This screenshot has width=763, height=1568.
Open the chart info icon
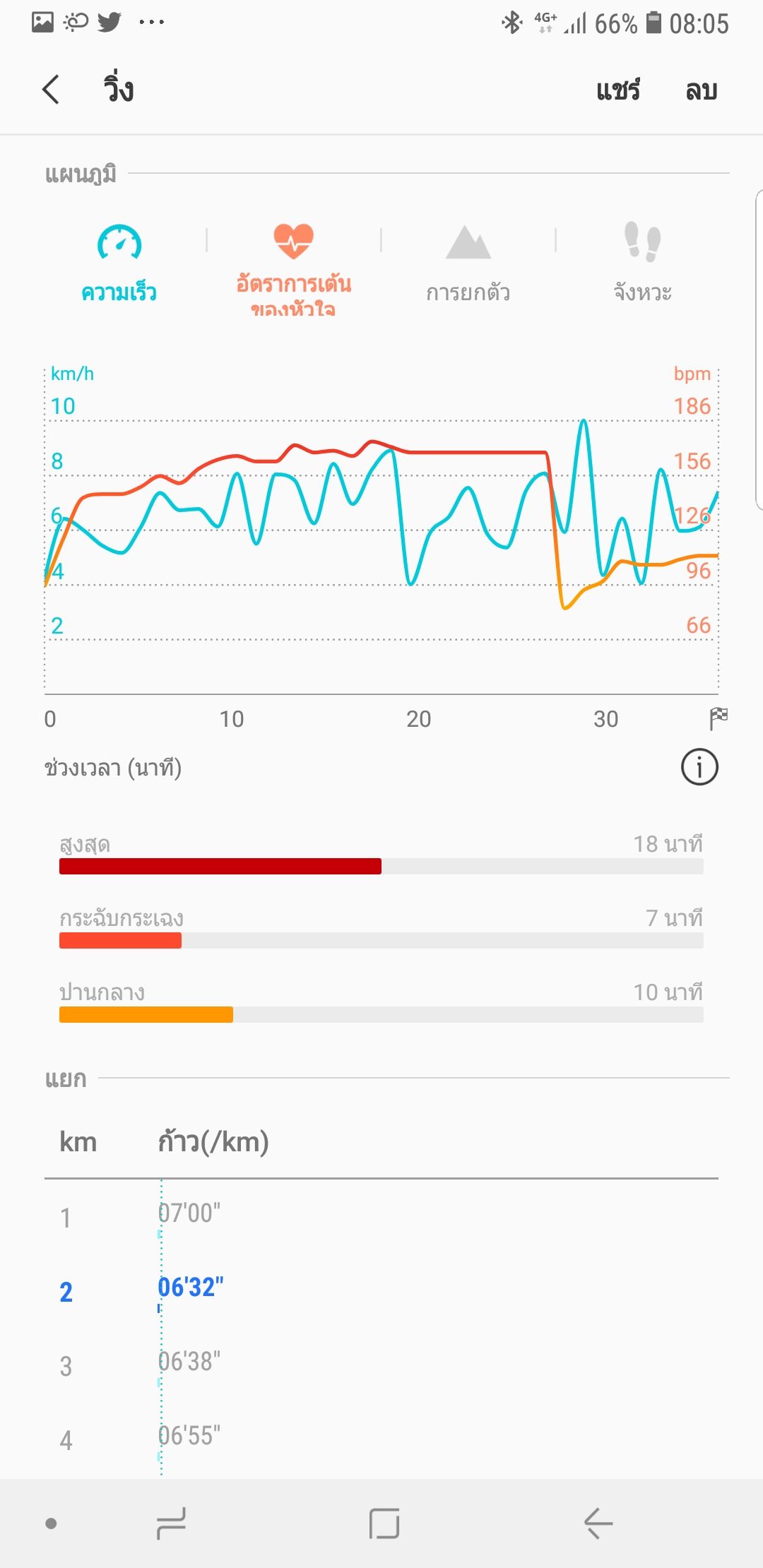pyautogui.click(x=699, y=767)
